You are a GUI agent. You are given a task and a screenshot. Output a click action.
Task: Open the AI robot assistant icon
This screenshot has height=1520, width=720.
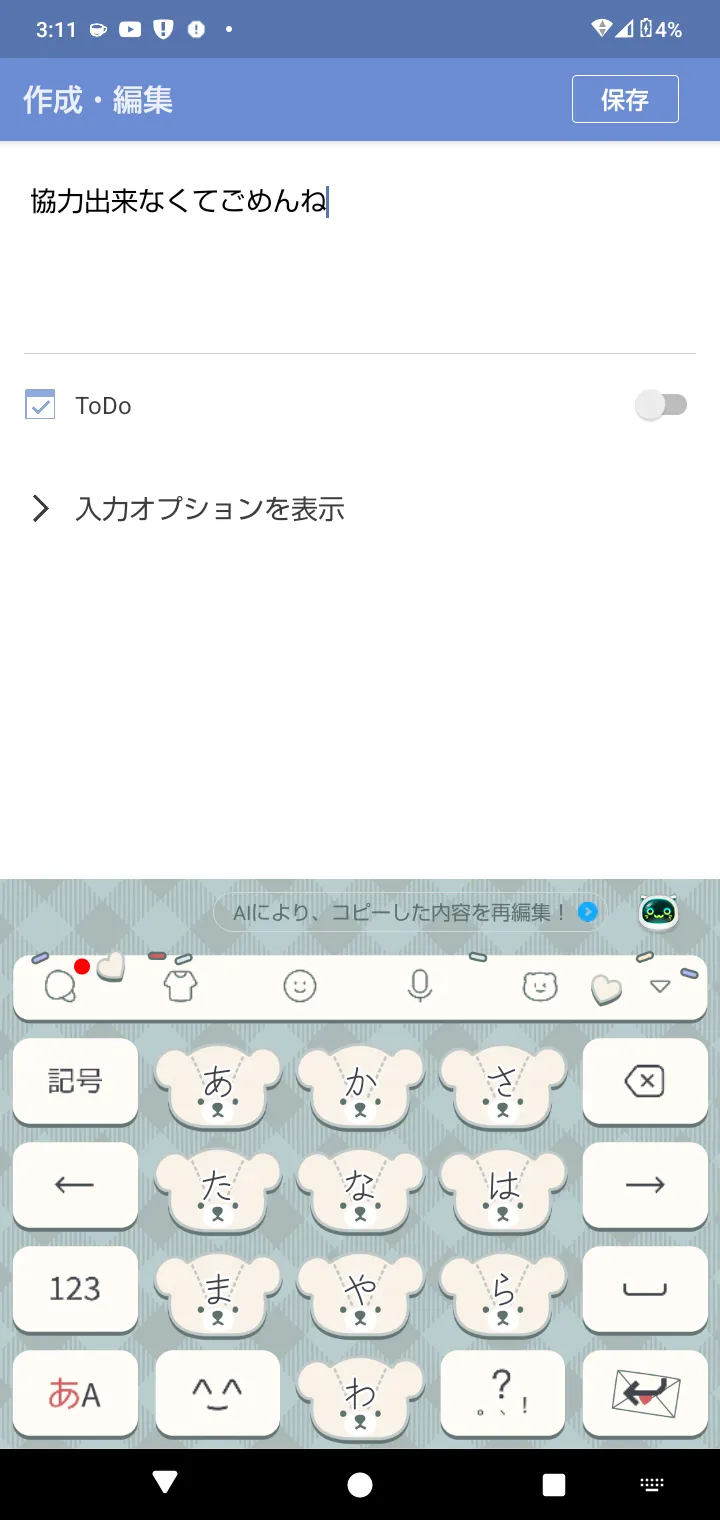point(659,912)
